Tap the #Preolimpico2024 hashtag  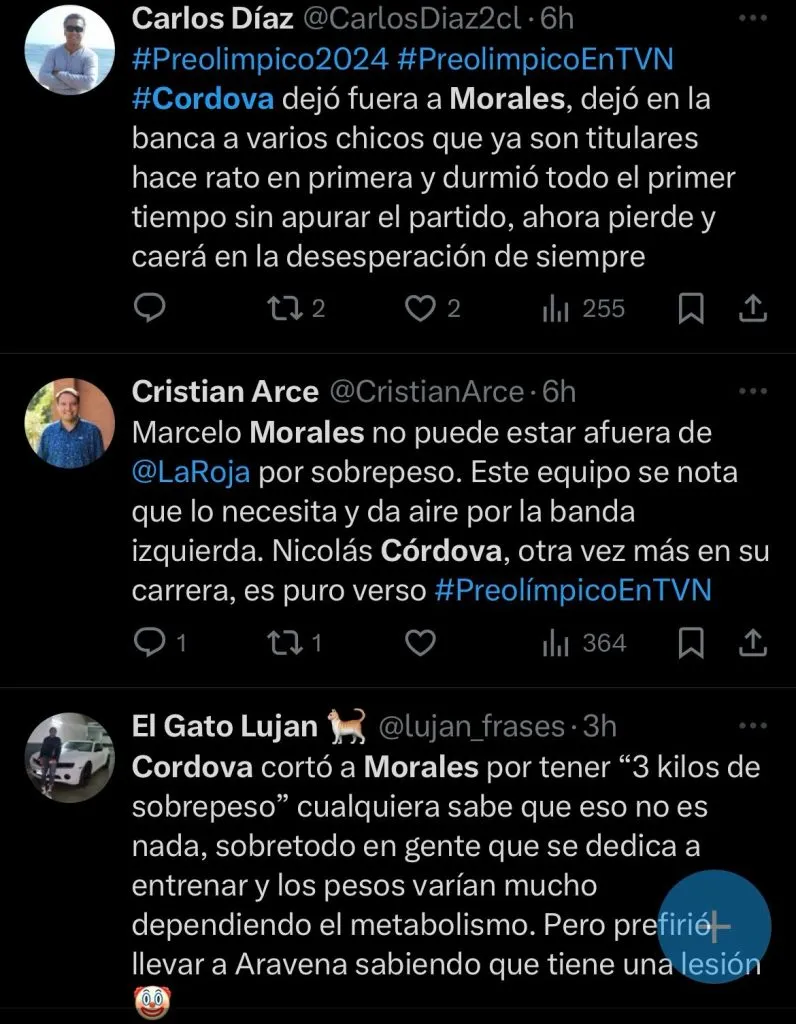tap(259, 59)
